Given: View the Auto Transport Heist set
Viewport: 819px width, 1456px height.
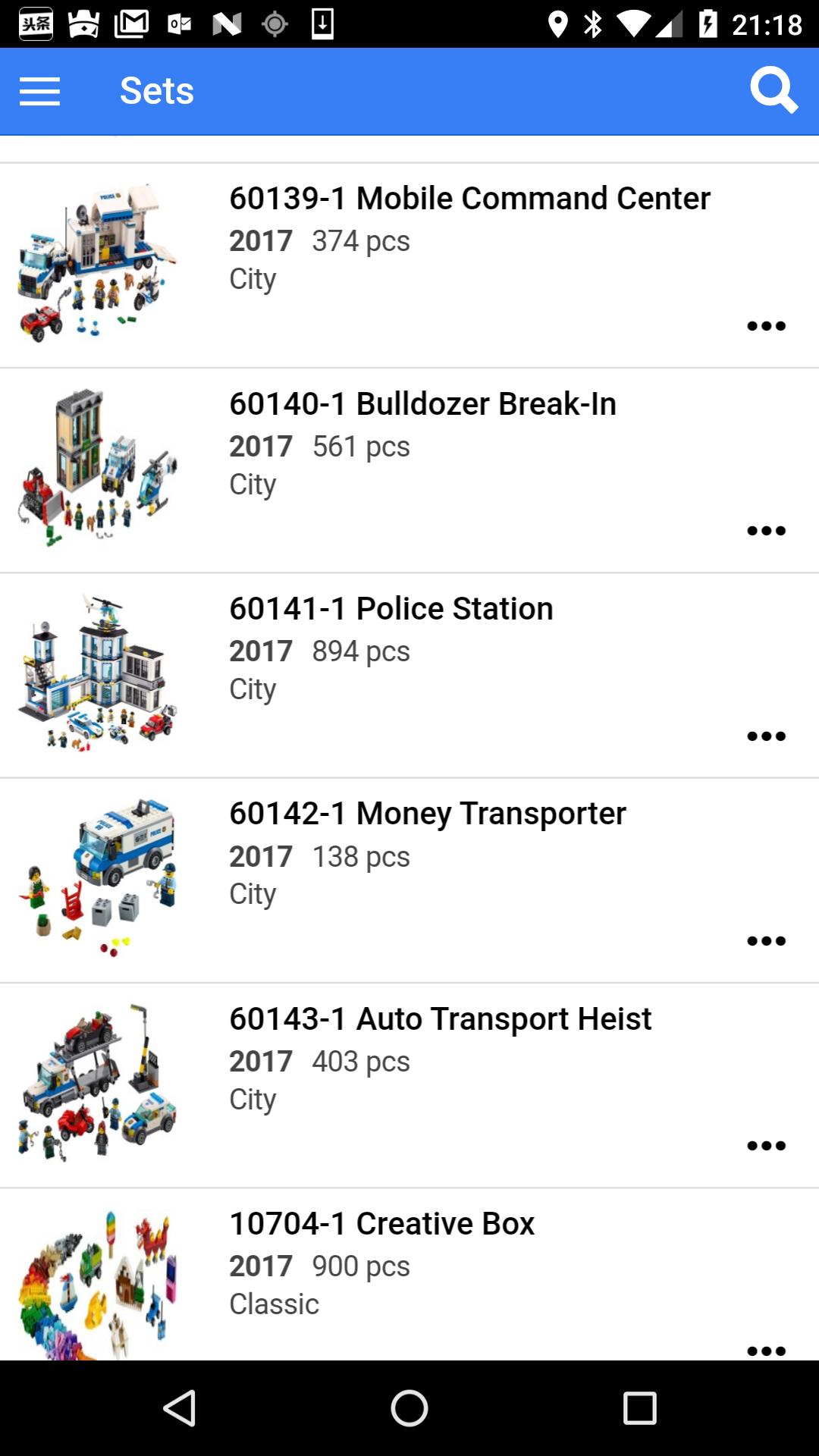Looking at the screenshot, I should click(440, 1019).
